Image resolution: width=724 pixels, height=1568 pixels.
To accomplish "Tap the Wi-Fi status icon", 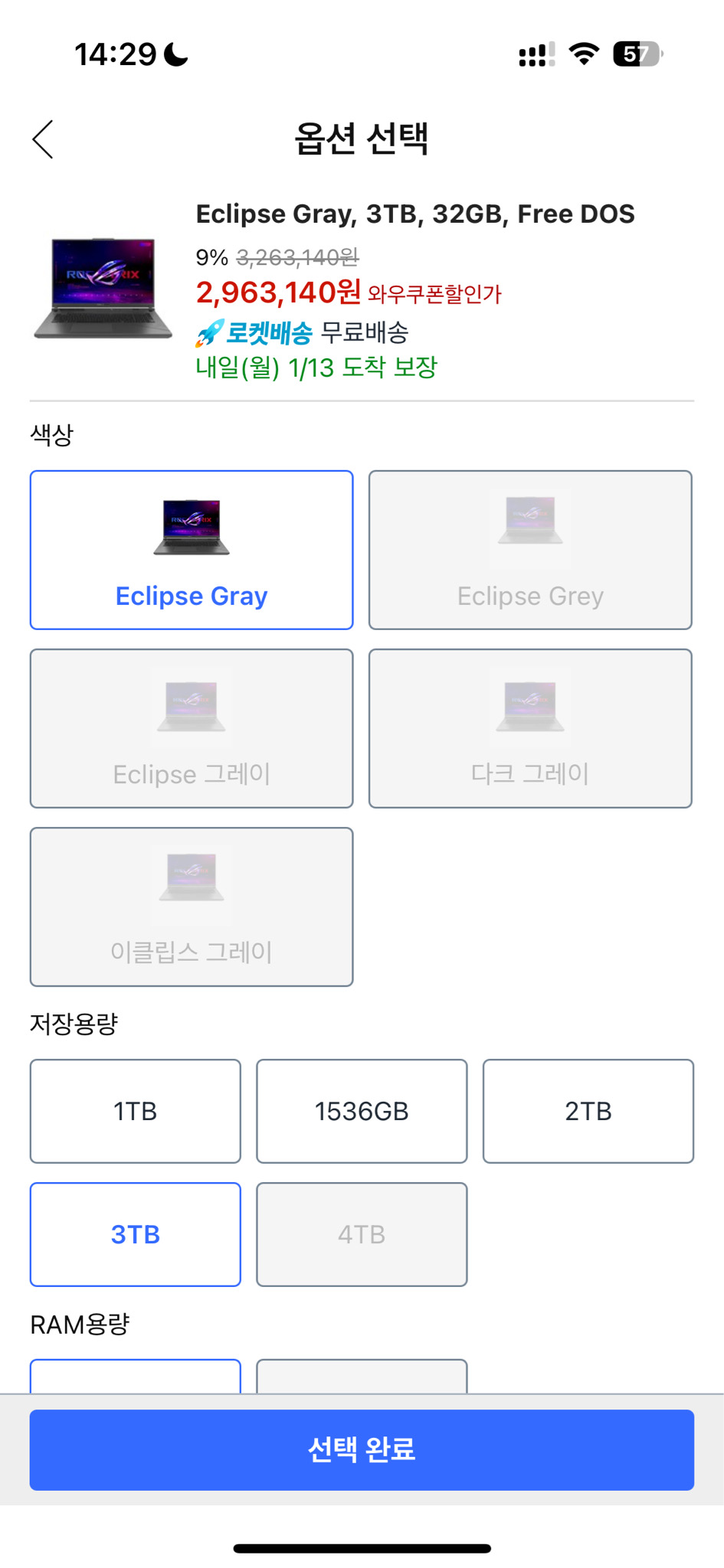I will tap(584, 54).
